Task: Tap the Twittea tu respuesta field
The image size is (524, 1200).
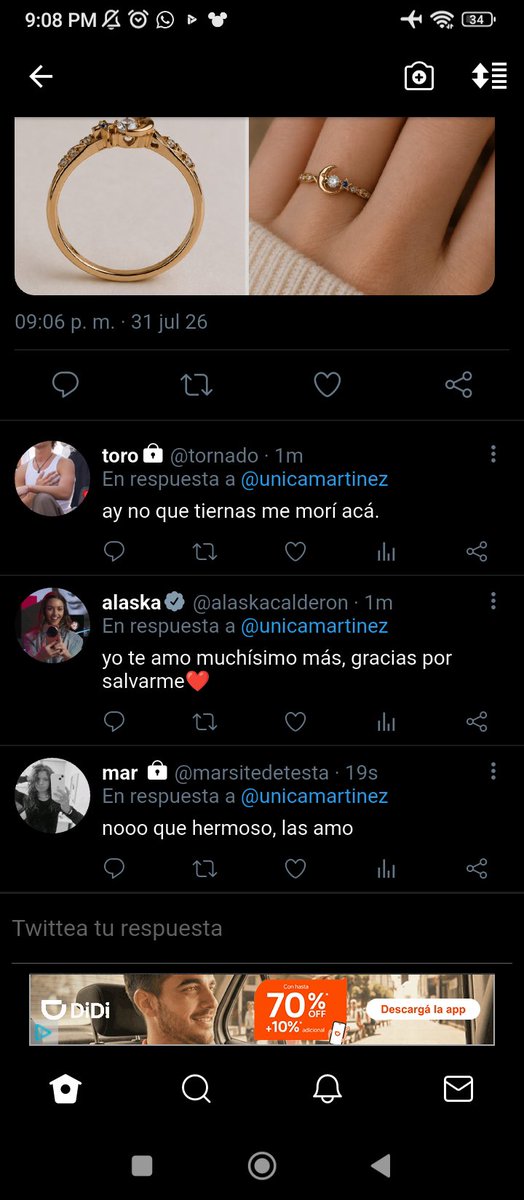Action: click(x=262, y=928)
